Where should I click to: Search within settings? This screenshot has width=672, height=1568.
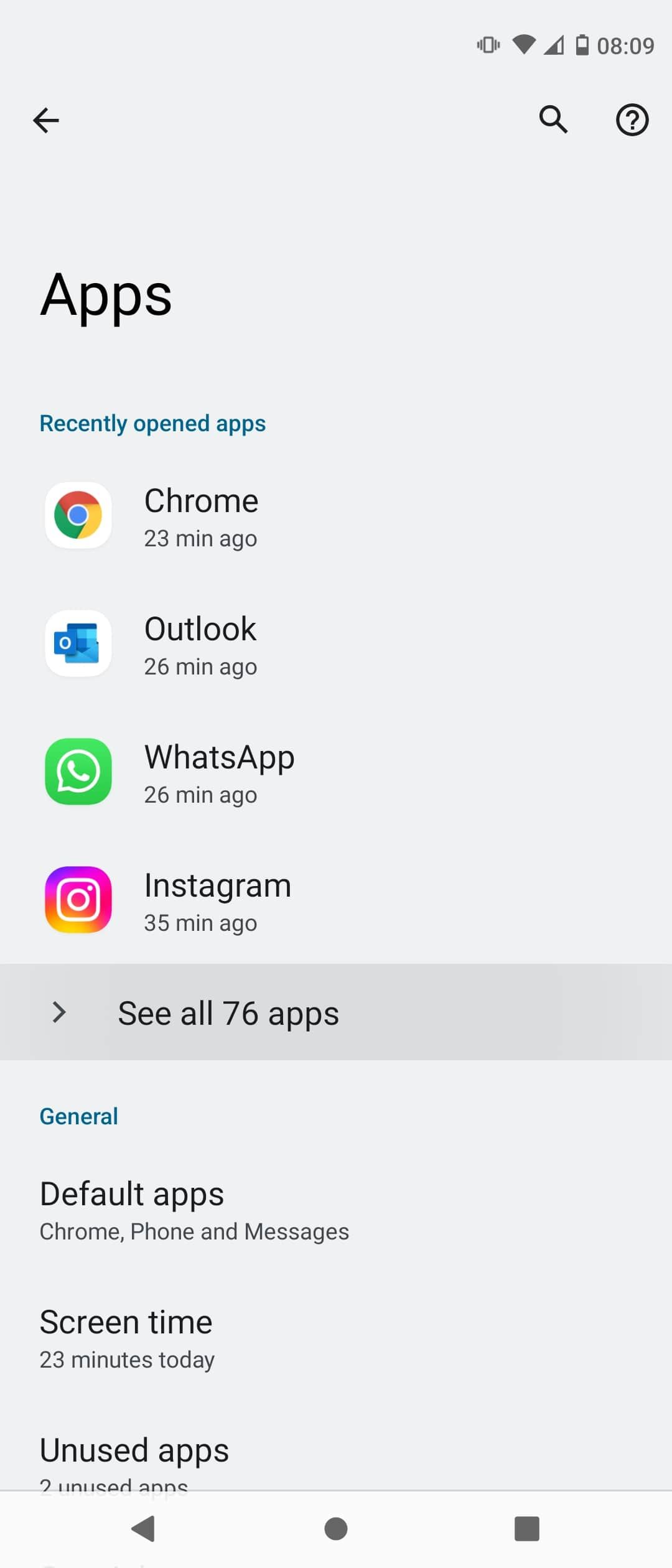[x=553, y=119]
